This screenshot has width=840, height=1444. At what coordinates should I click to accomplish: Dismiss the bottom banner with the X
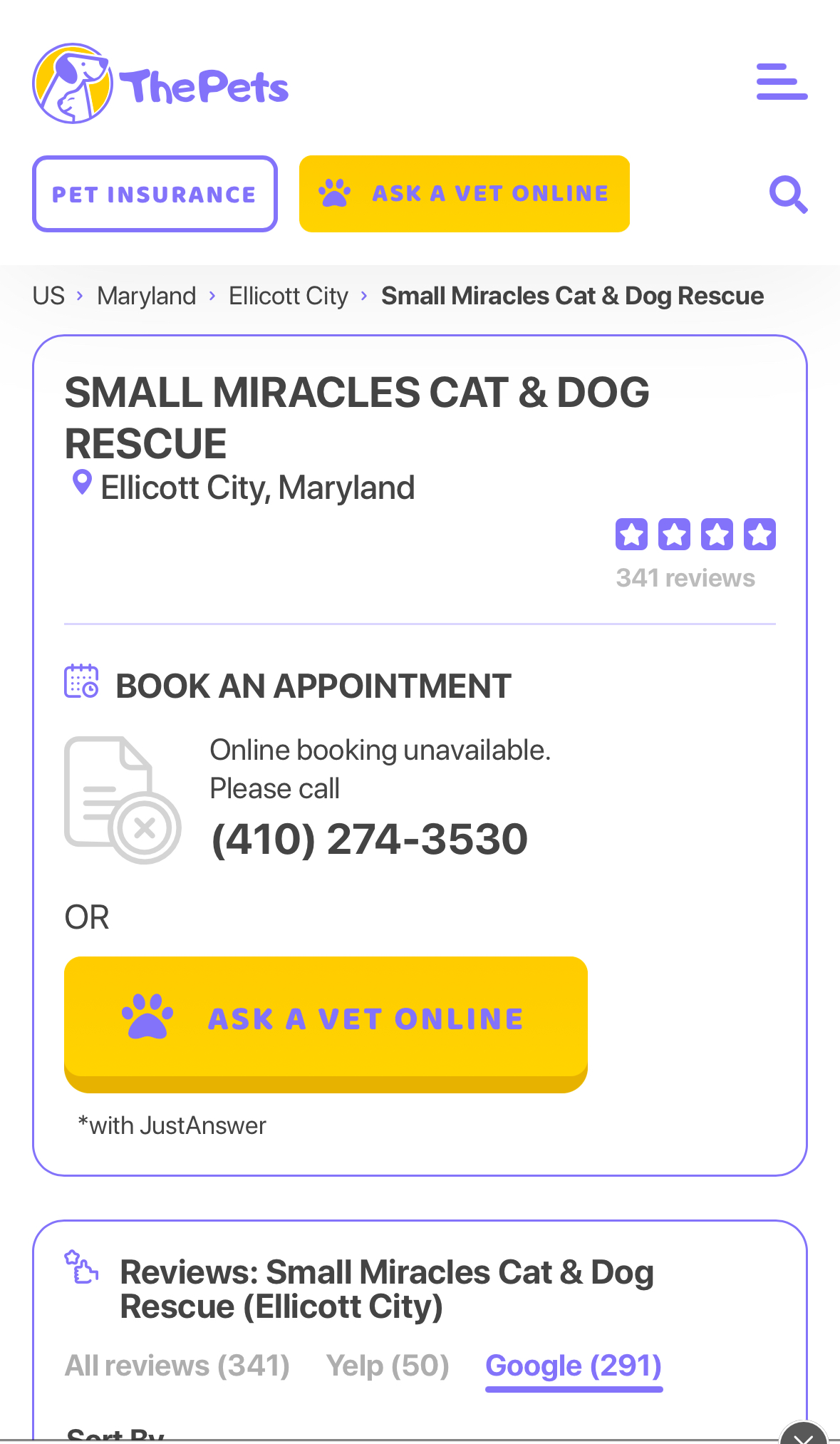click(804, 1435)
